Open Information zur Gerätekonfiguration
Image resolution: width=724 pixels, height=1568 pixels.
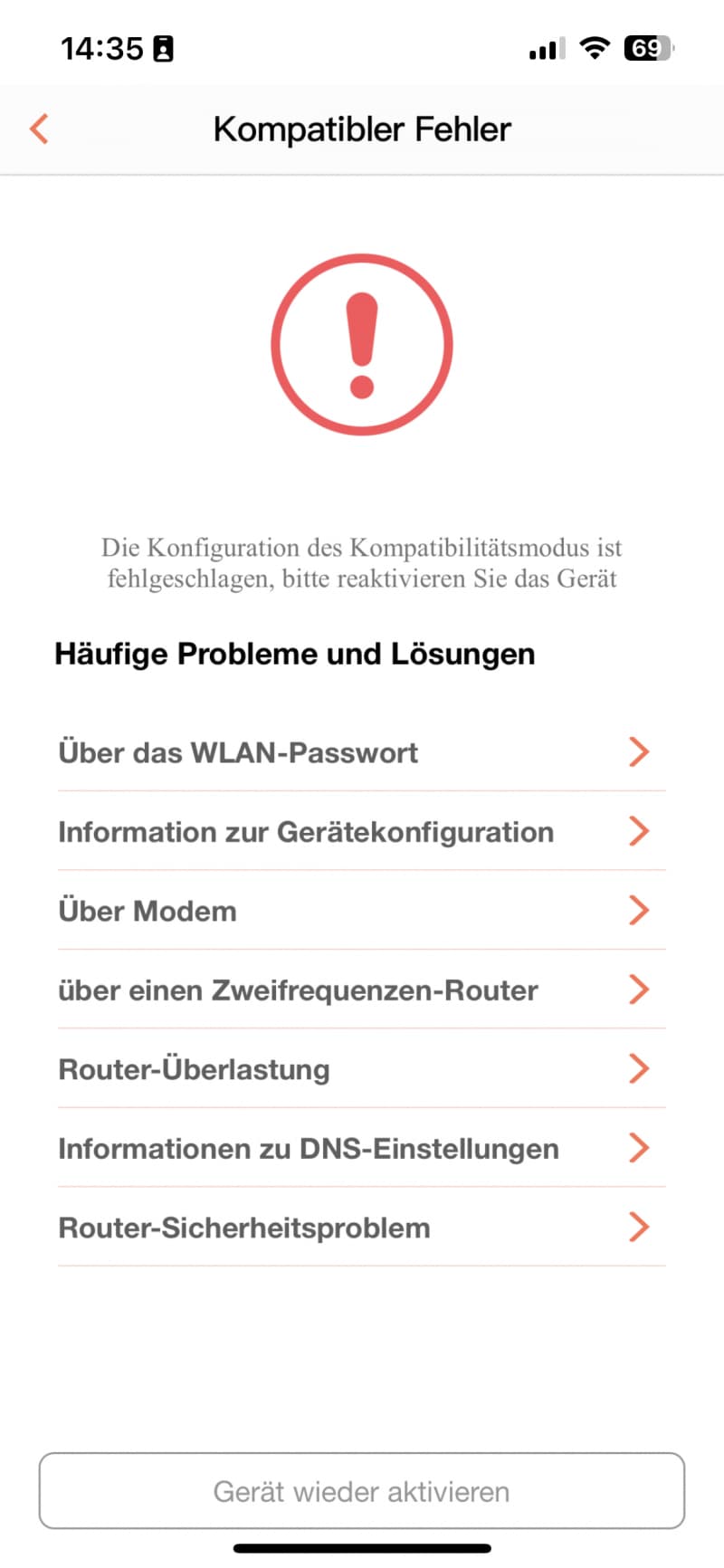[362, 831]
